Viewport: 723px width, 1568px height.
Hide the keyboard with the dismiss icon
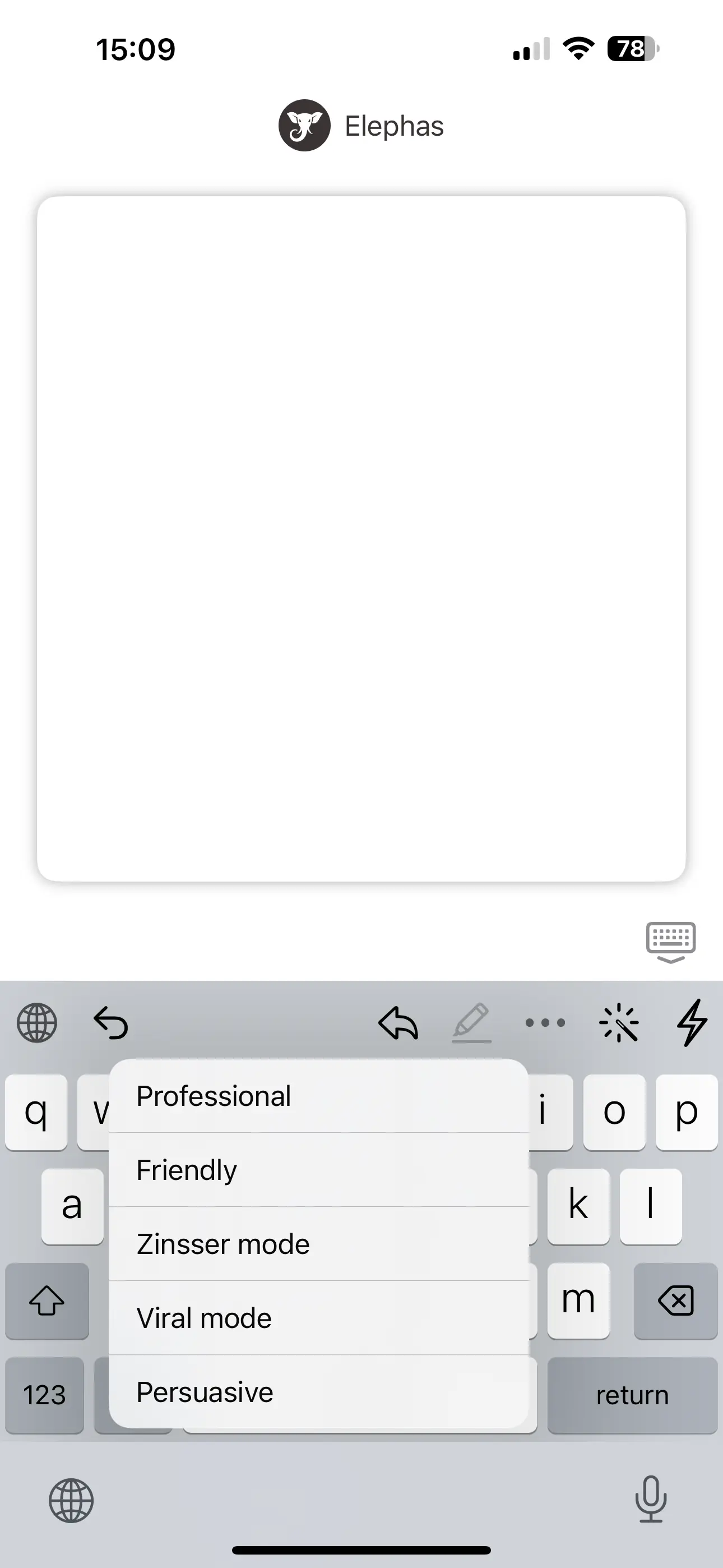(671, 942)
